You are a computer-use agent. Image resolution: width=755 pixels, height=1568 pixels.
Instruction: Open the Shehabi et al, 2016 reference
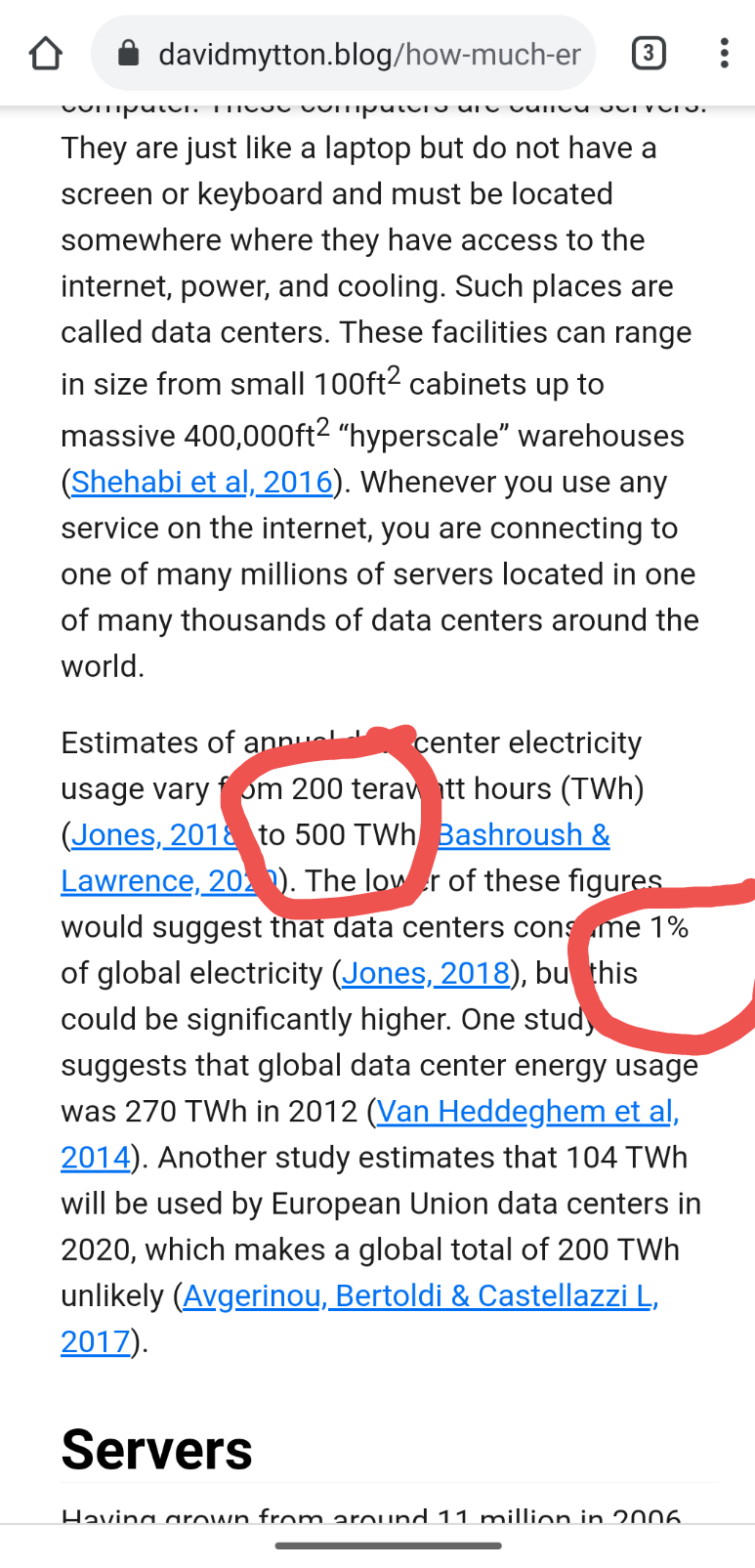(202, 482)
